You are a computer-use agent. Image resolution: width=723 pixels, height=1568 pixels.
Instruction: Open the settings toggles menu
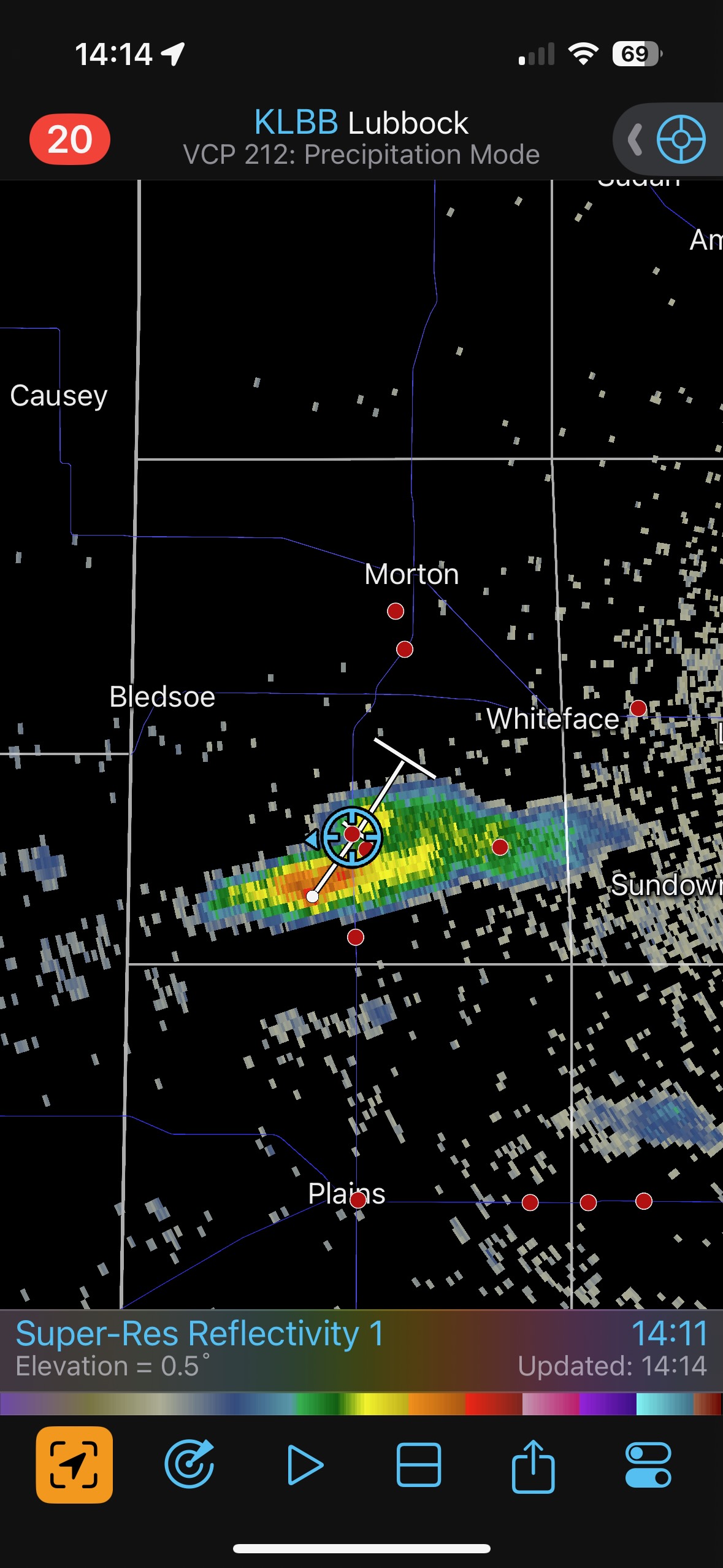pyautogui.click(x=648, y=1464)
